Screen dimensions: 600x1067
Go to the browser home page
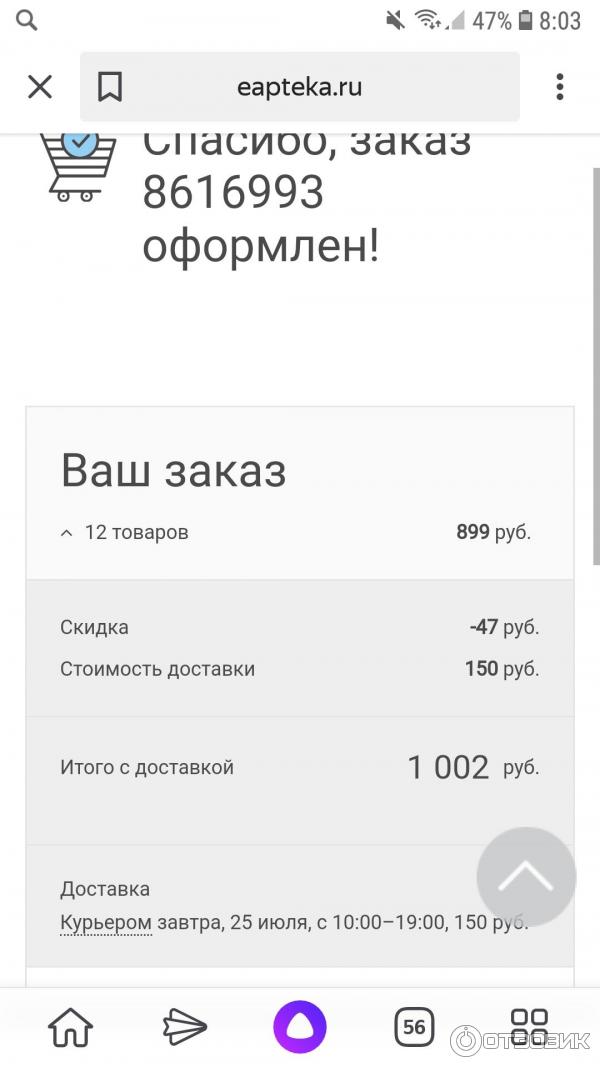70,1026
